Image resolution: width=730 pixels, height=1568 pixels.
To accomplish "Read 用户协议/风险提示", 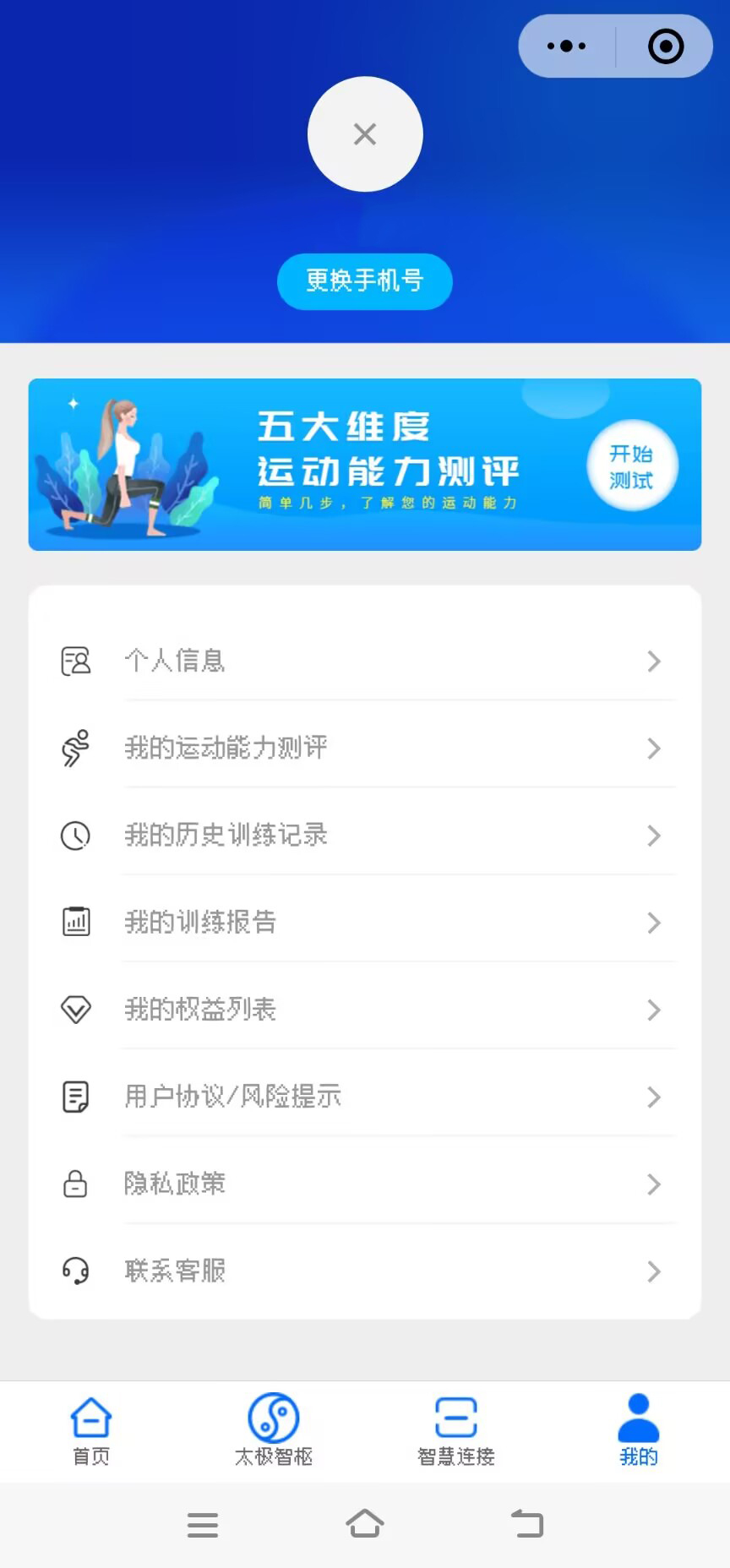I will (365, 1097).
